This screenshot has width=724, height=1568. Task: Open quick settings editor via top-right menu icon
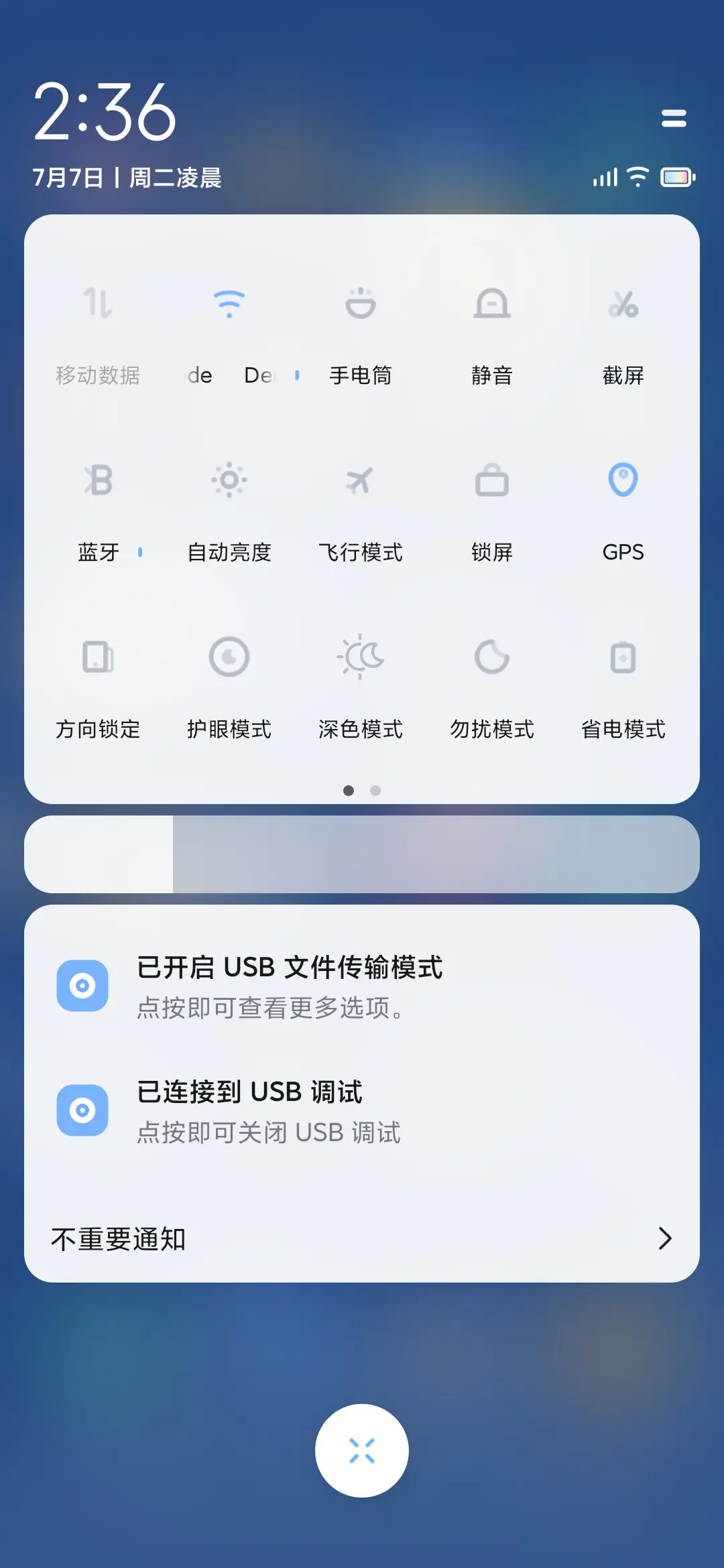click(x=674, y=119)
